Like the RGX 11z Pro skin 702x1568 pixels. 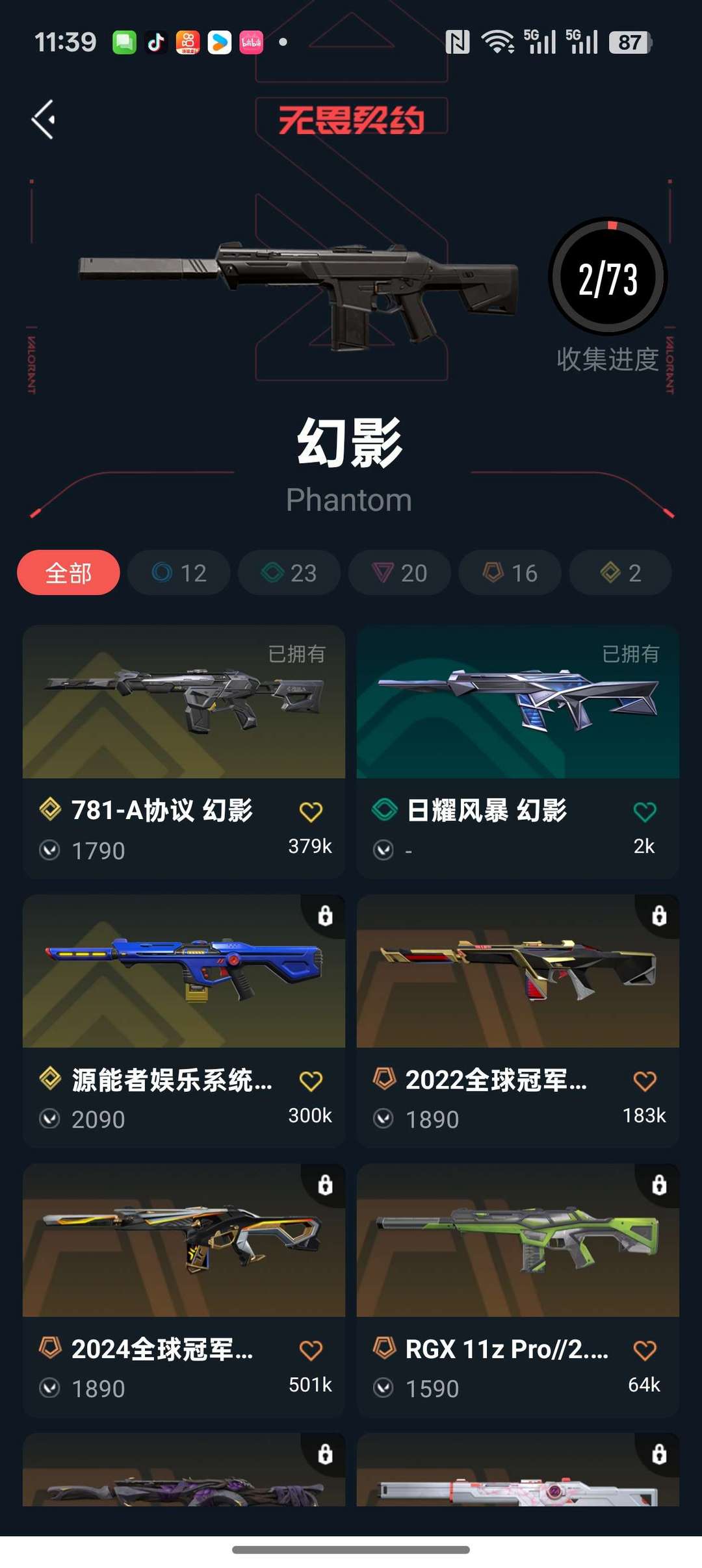pos(645,1350)
